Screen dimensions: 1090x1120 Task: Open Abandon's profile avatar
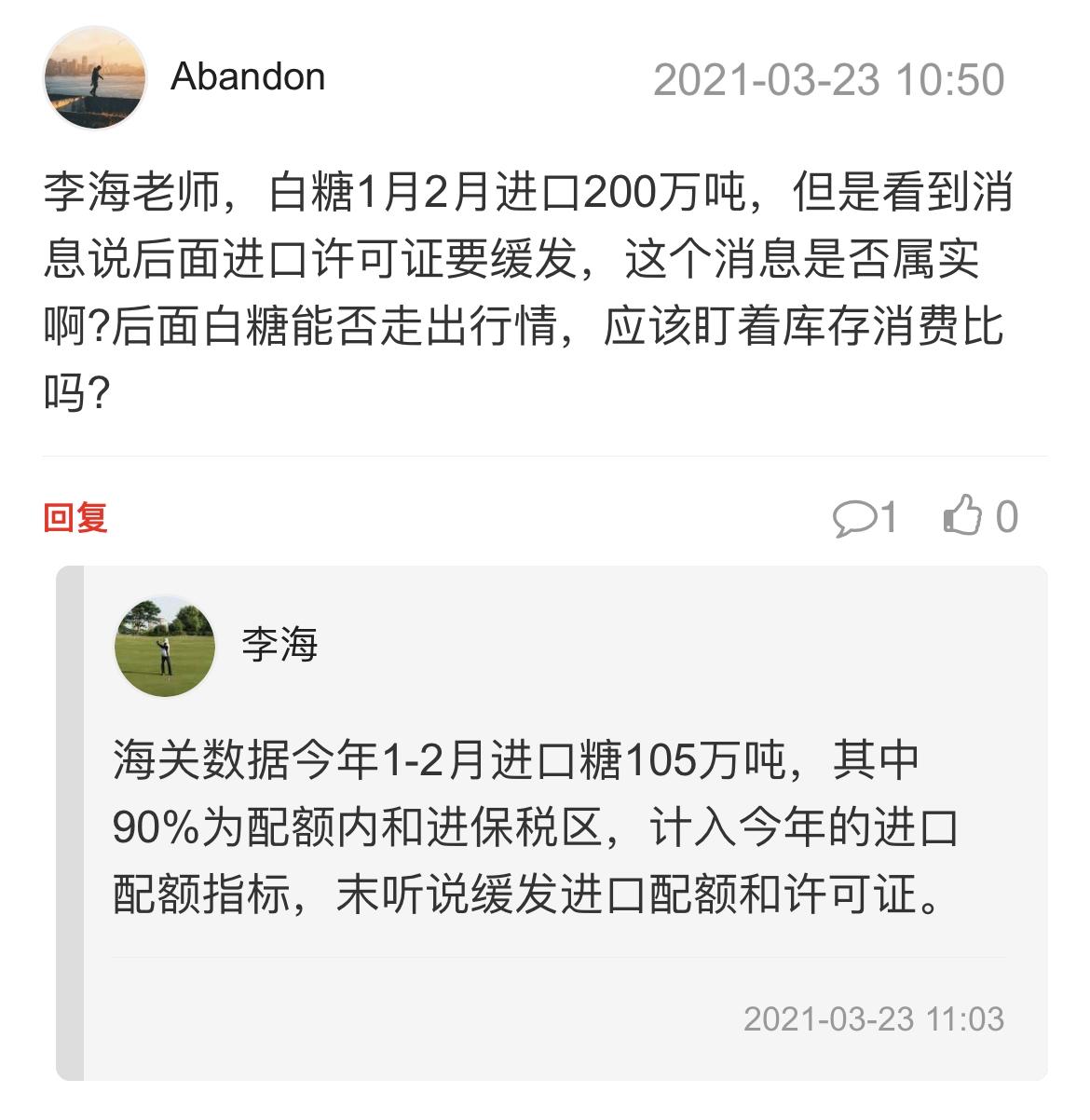click(x=95, y=78)
